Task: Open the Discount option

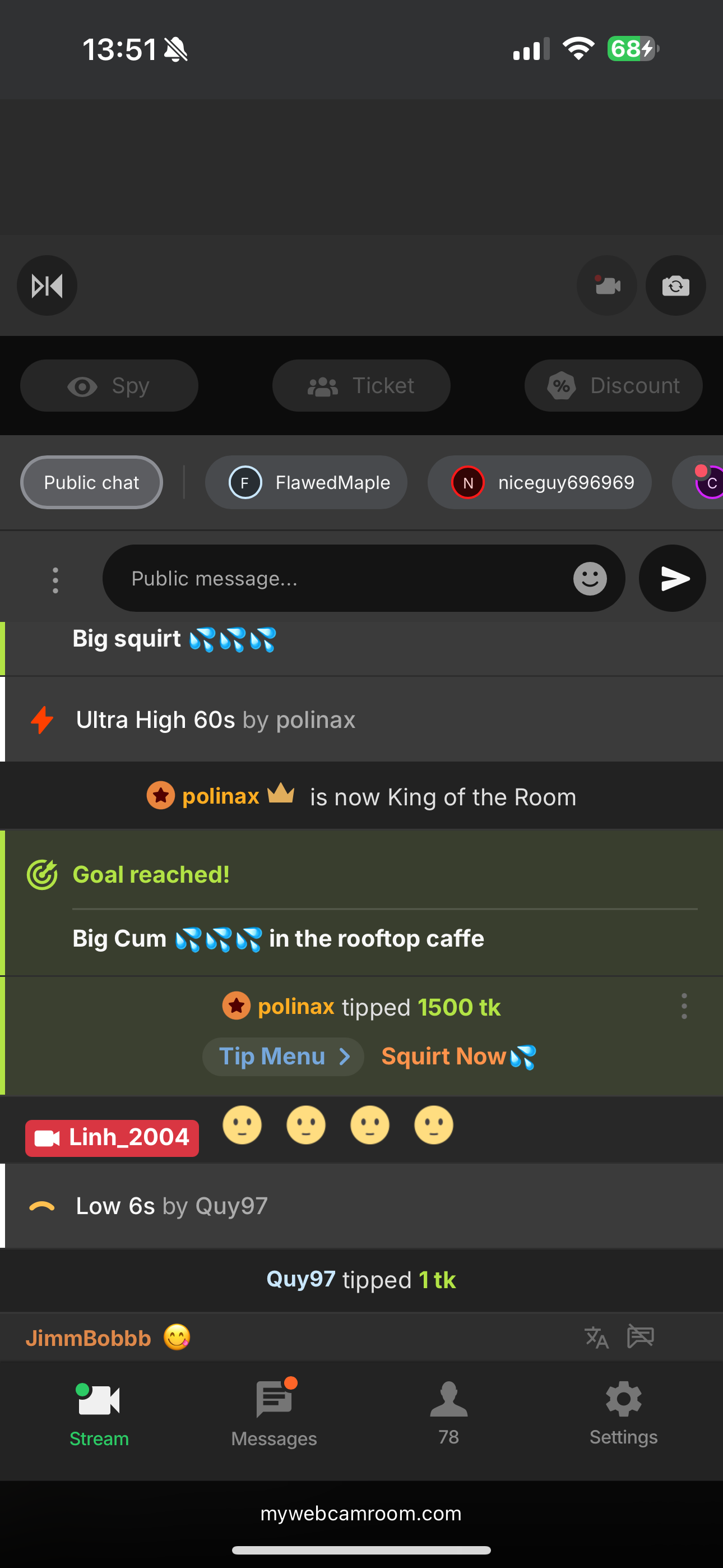Action: [x=613, y=385]
